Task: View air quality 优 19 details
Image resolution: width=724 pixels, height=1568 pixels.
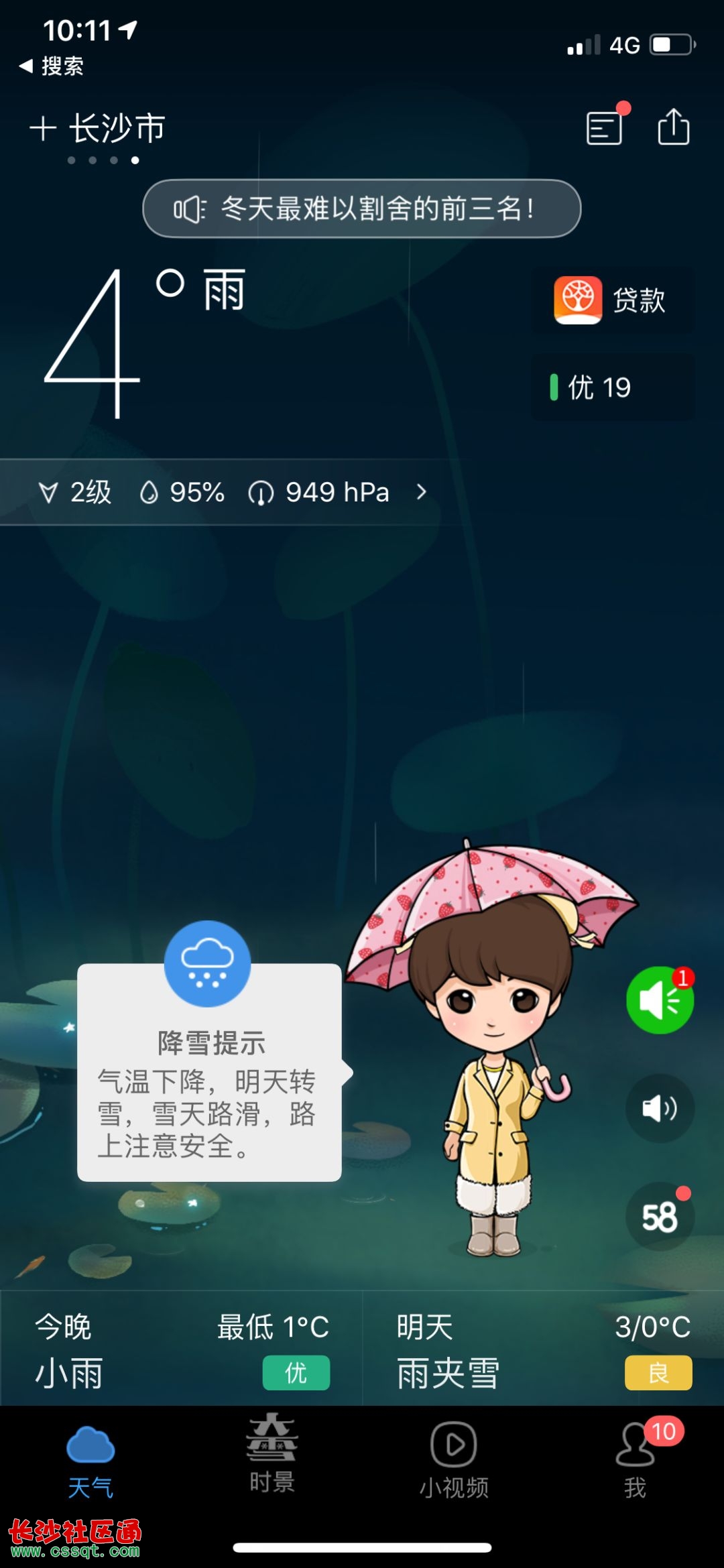Action: pos(612,387)
